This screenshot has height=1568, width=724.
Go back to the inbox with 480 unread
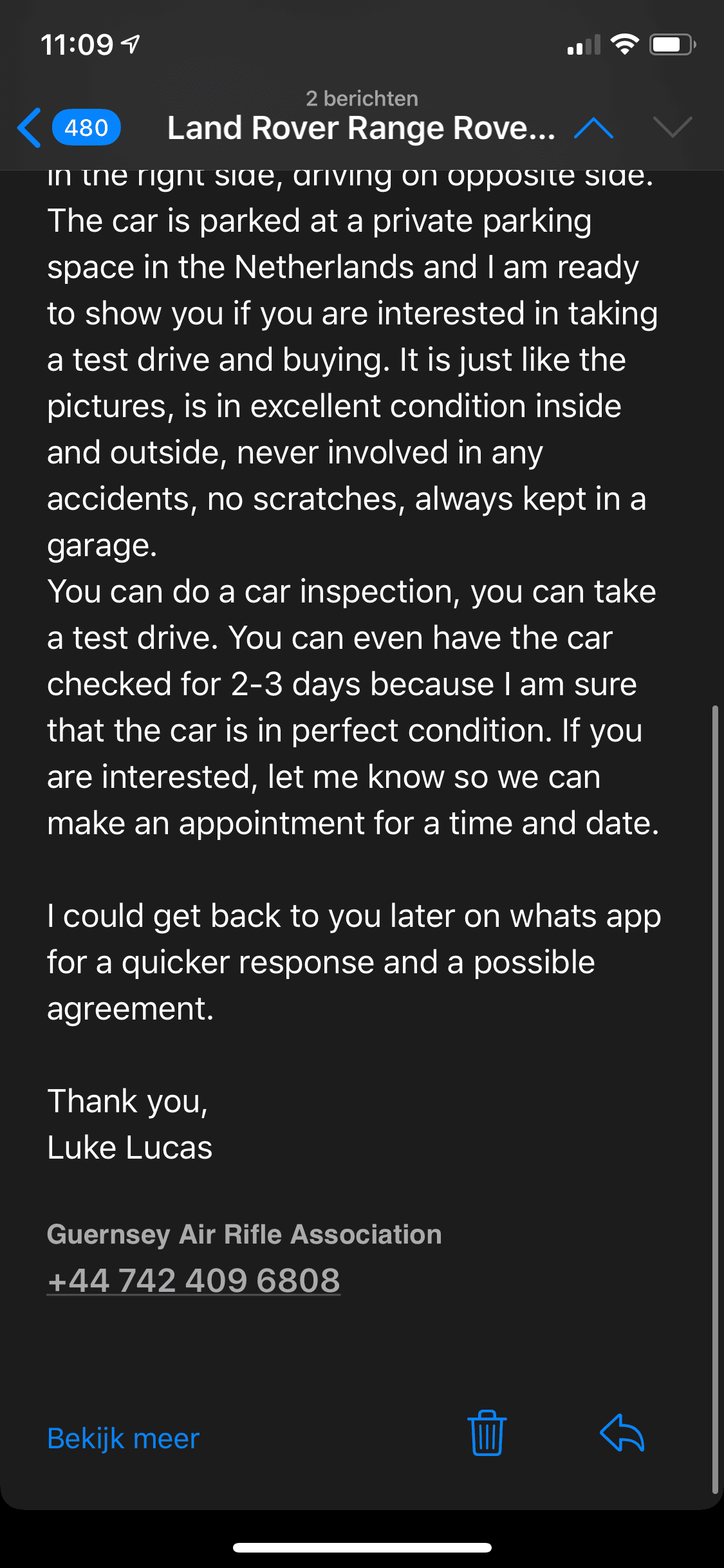[69, 127]
